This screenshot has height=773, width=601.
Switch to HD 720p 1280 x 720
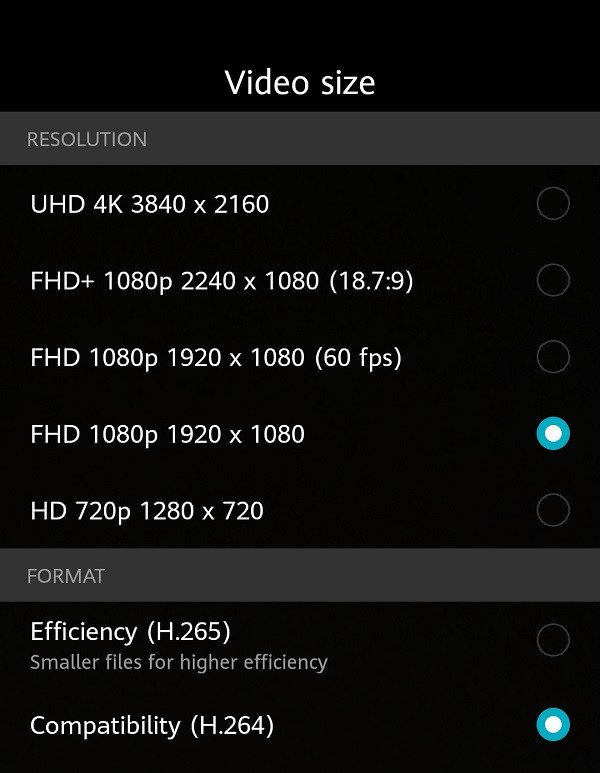pos(552,511)
